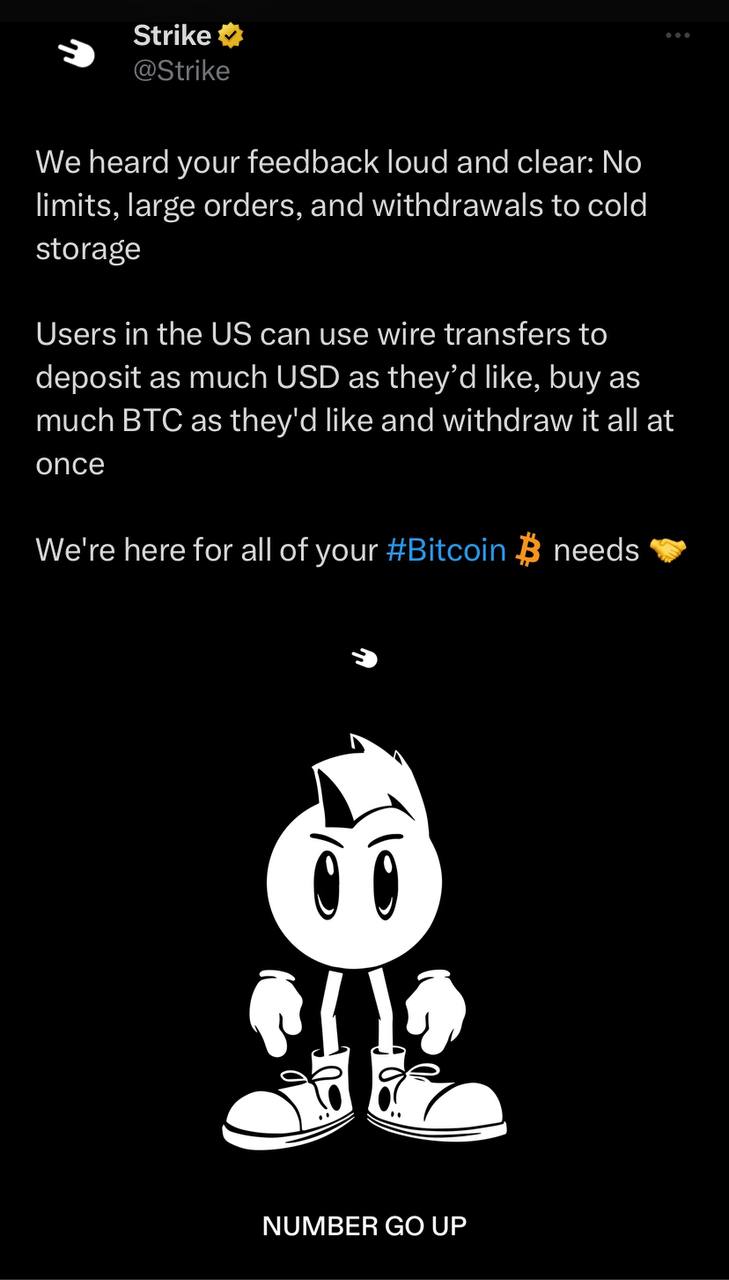Tap the #Bitcoin hashtag link
The image size is (729, 1280).
pos(445,550)
